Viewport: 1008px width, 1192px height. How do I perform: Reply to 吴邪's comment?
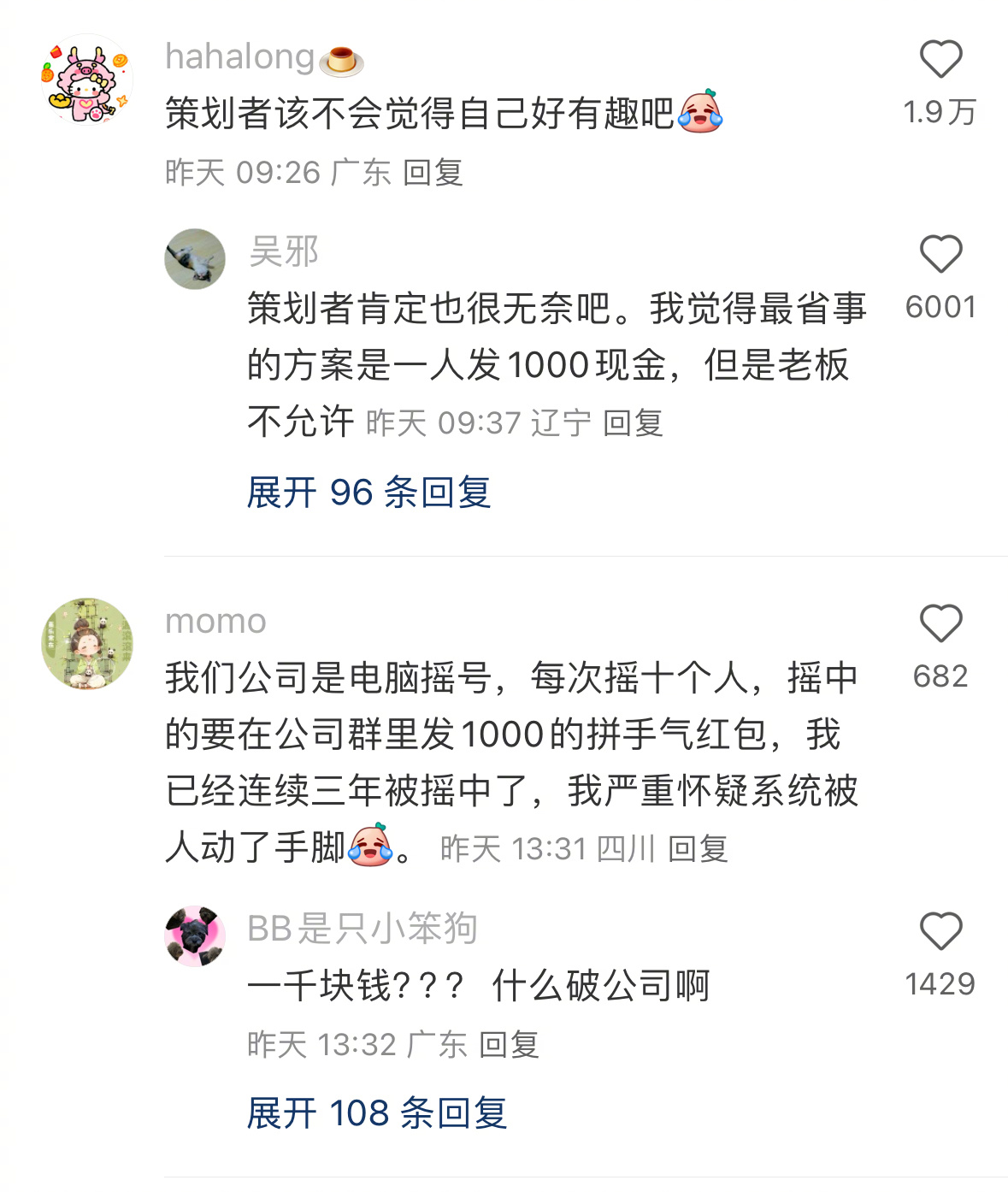633,423
